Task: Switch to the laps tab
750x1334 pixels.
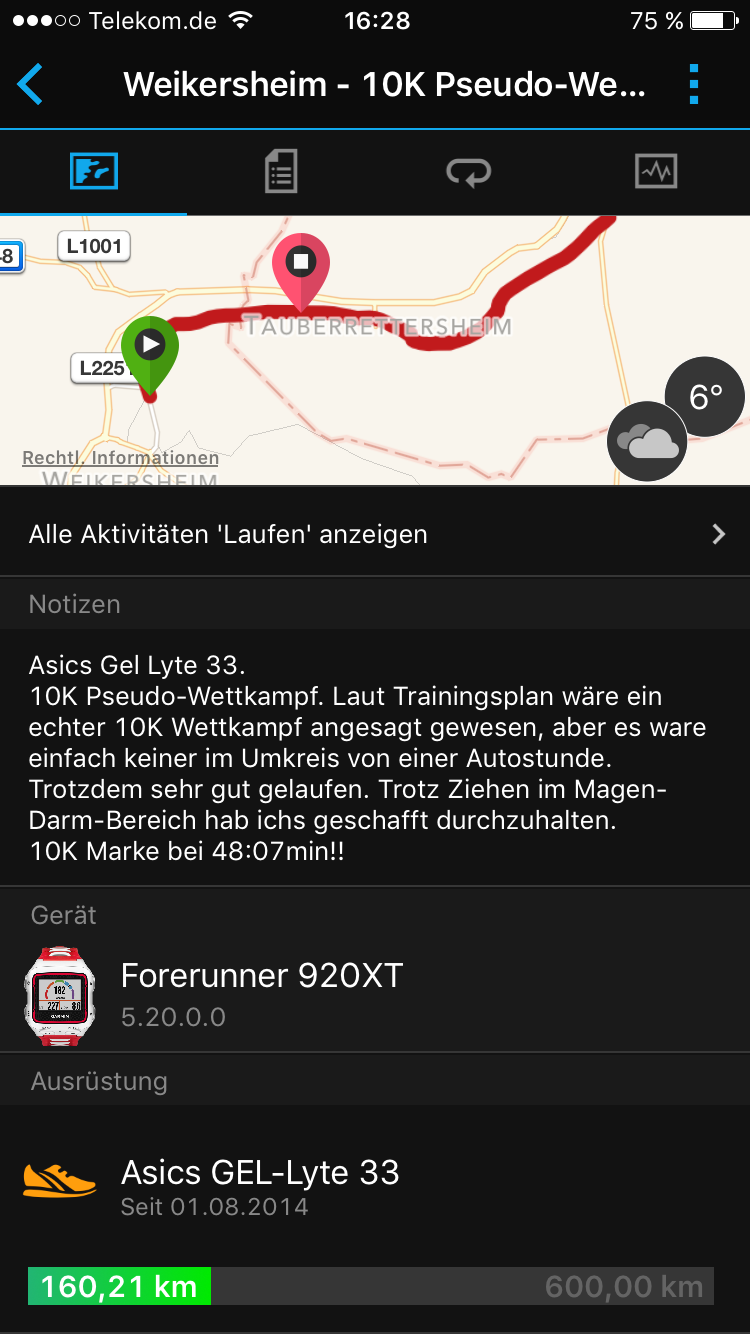Action: (x=468, y=172)
